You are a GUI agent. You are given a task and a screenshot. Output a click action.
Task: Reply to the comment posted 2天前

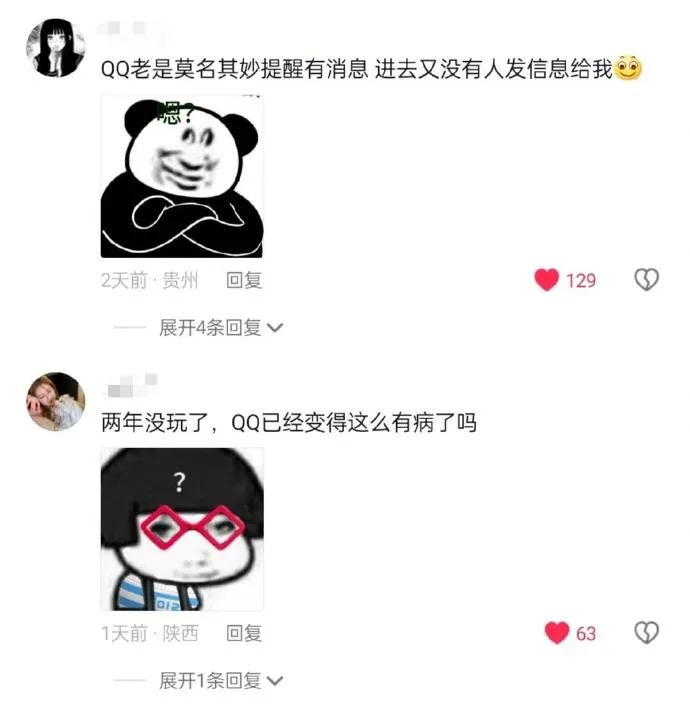[x=244, y=280]
